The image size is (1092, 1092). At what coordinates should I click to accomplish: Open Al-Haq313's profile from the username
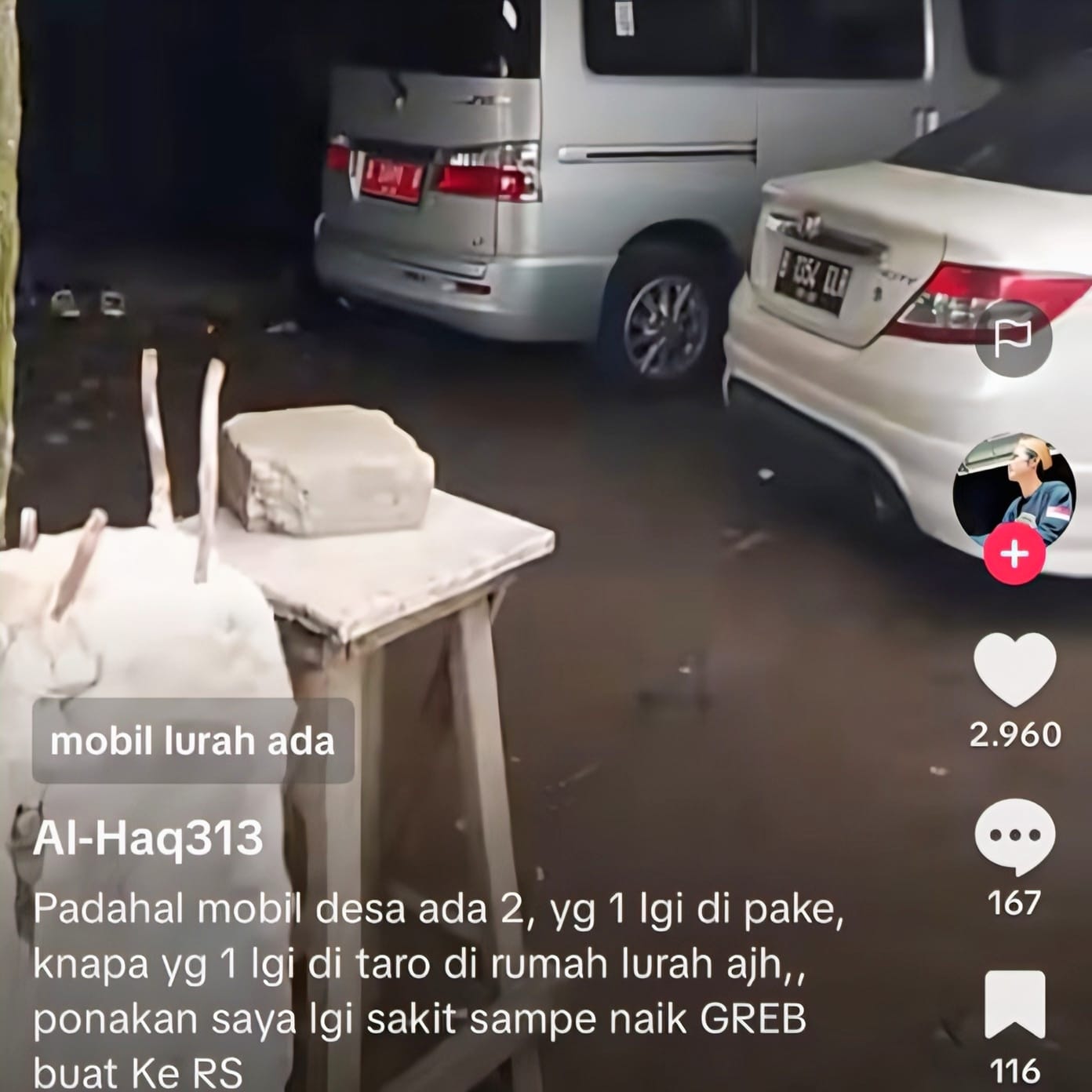[x=148, y=839]
